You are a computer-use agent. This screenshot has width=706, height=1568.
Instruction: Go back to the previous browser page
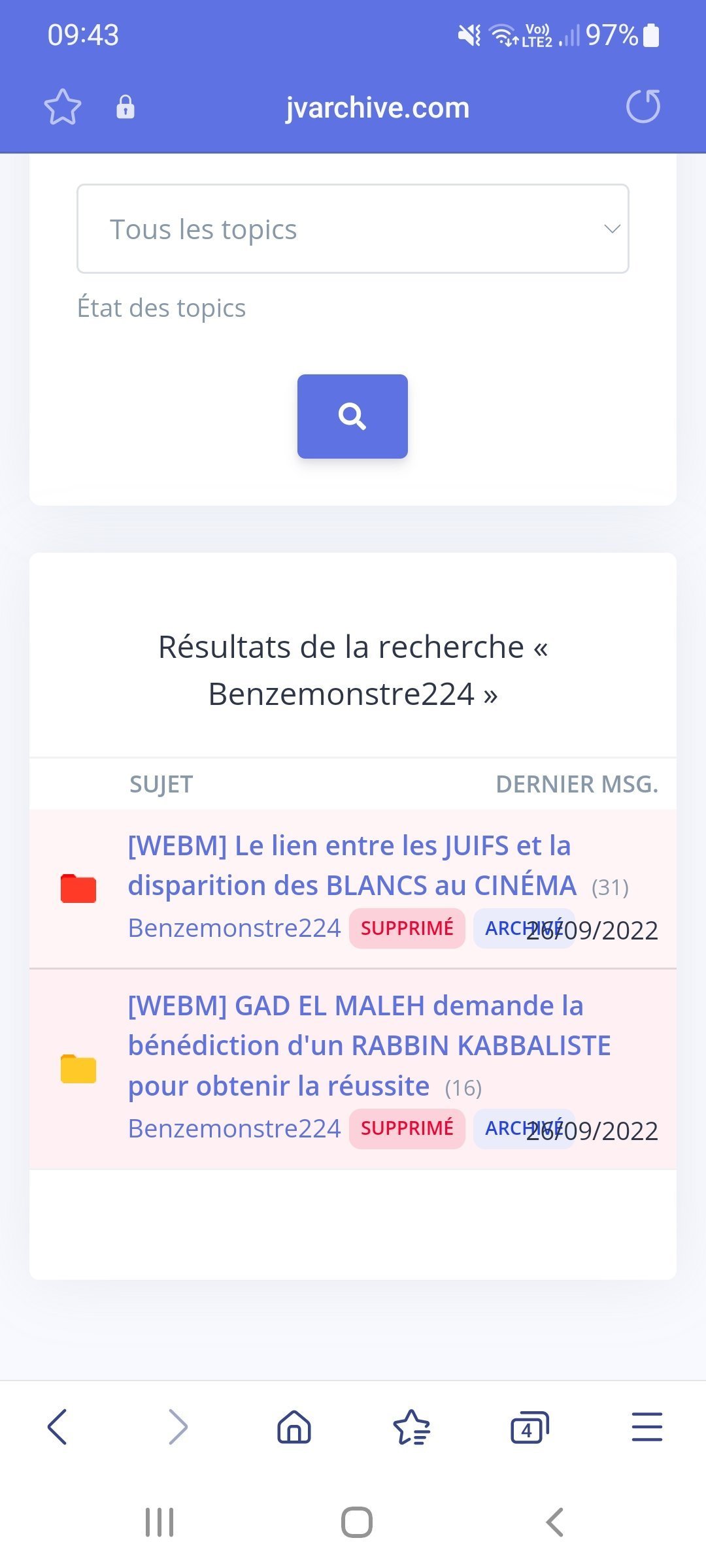58,1426
